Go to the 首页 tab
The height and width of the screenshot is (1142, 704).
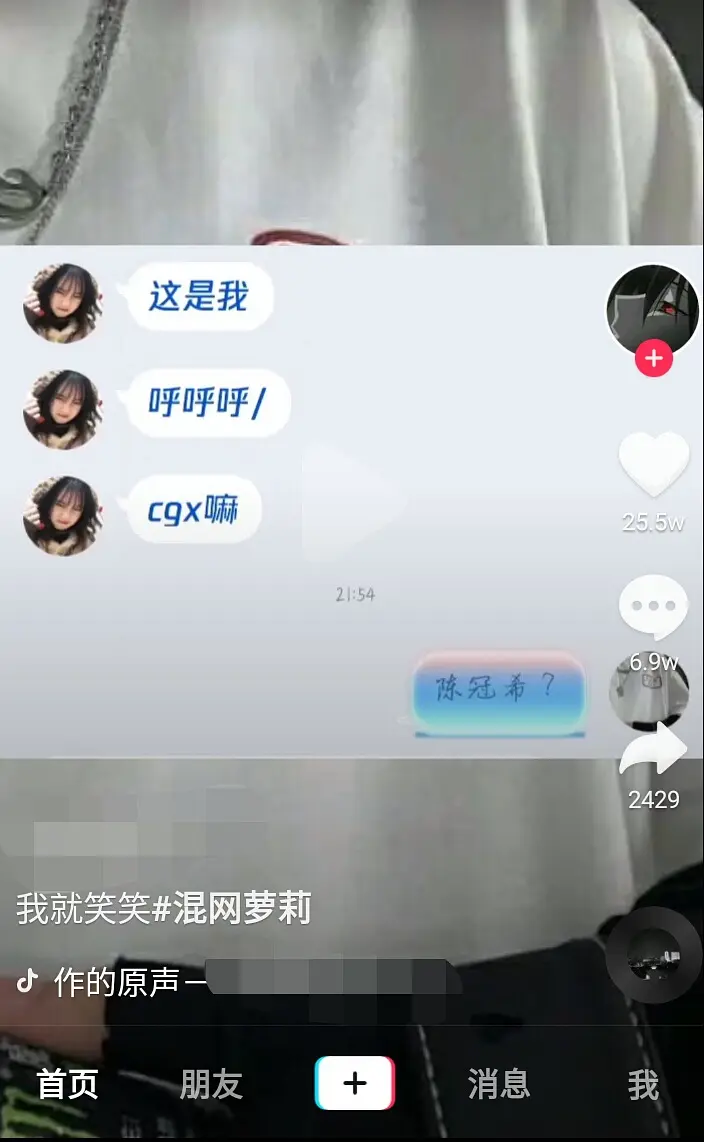[x=68, y=1084]
